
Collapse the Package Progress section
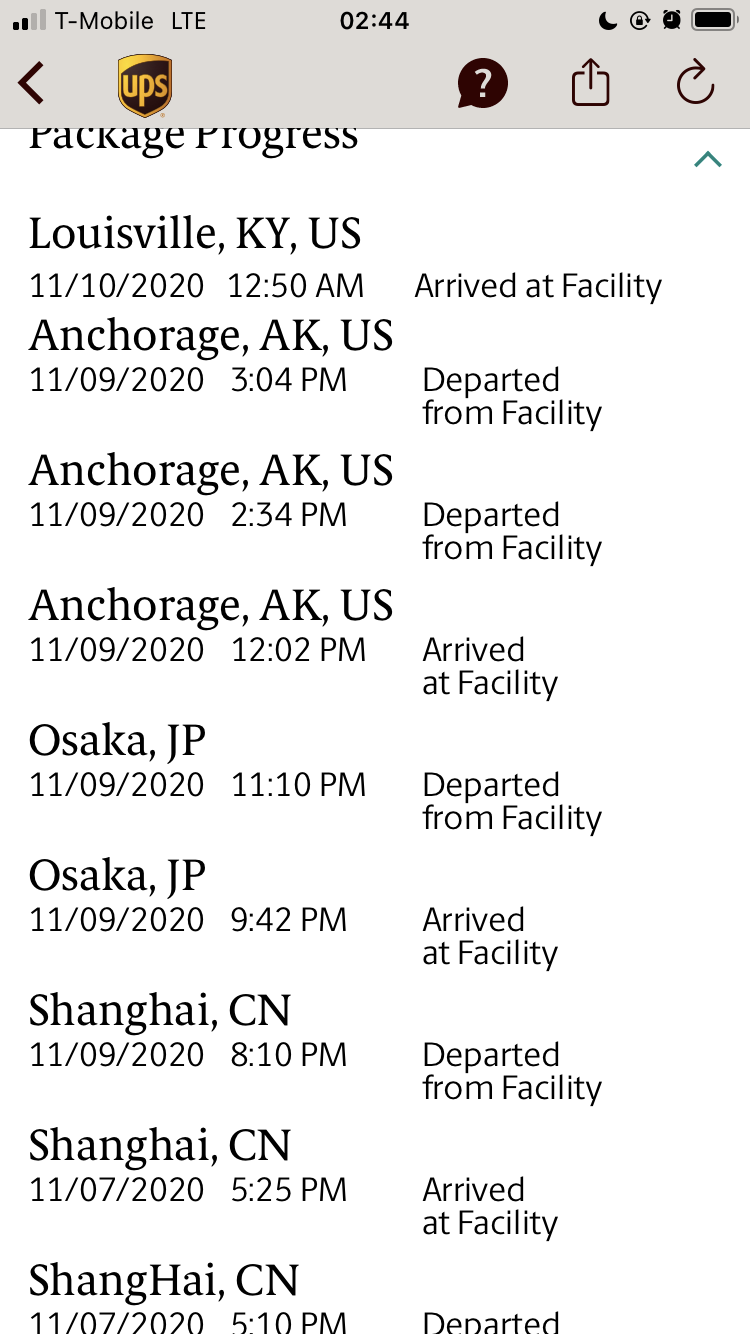click(x=707, y=159)
